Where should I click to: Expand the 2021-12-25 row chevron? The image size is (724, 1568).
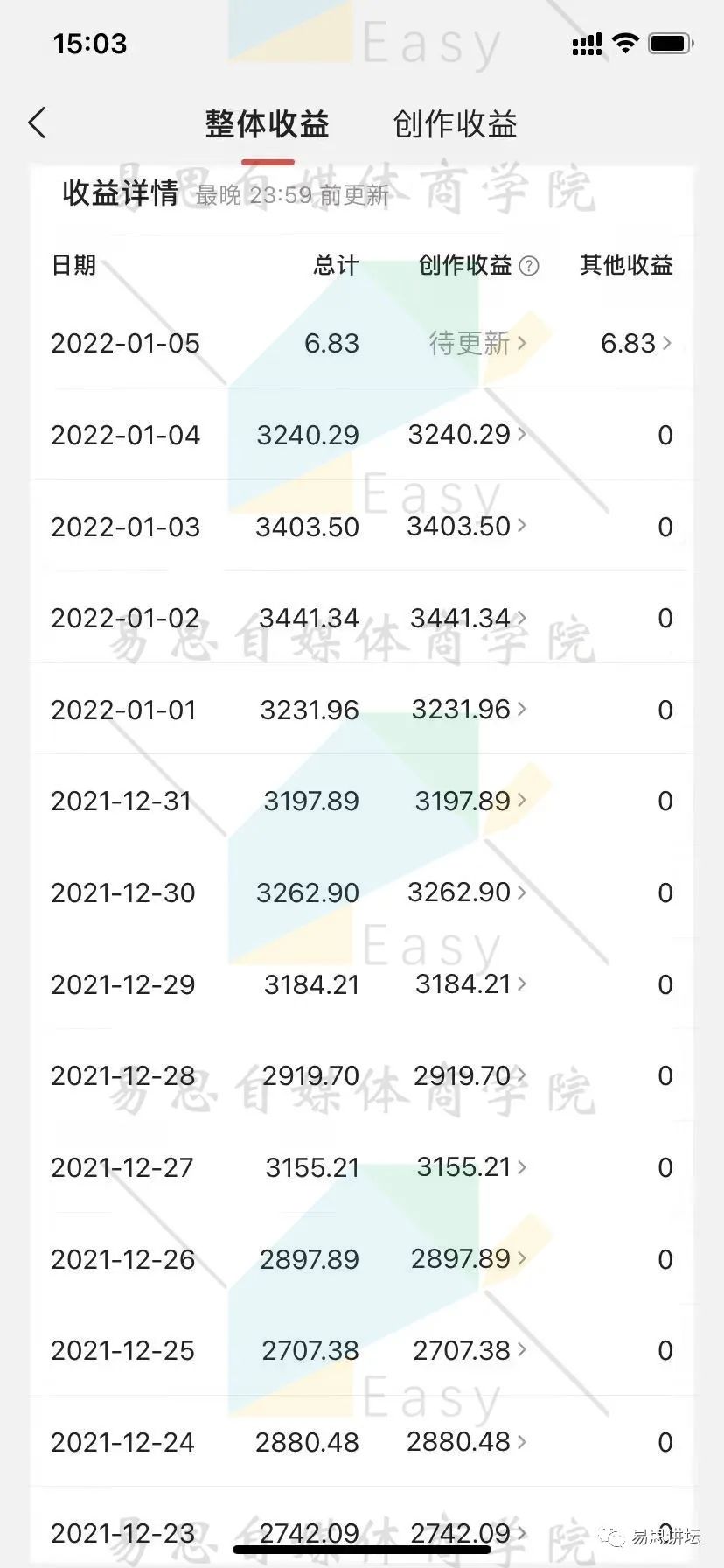(x=523, y=1350)
